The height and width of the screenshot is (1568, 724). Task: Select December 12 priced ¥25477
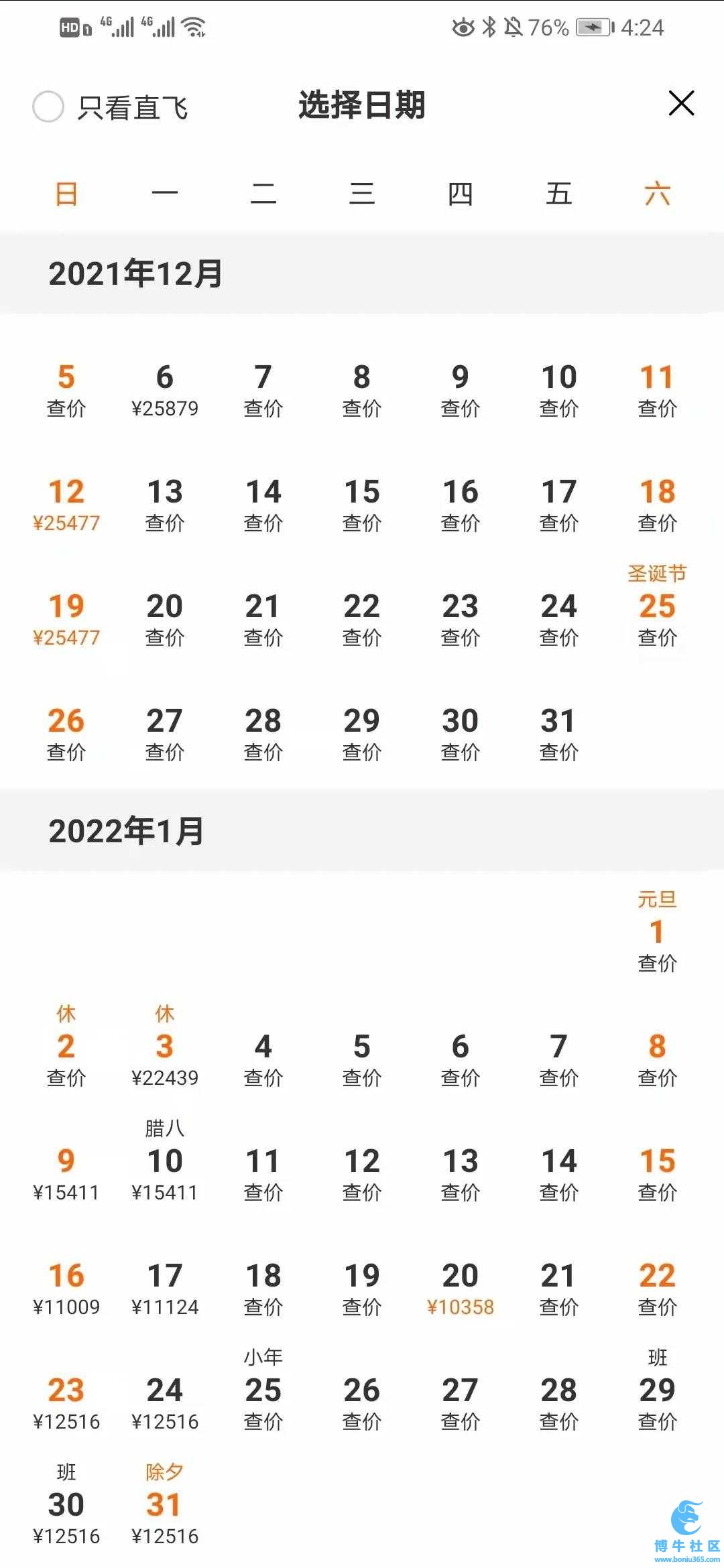[66, 505]
